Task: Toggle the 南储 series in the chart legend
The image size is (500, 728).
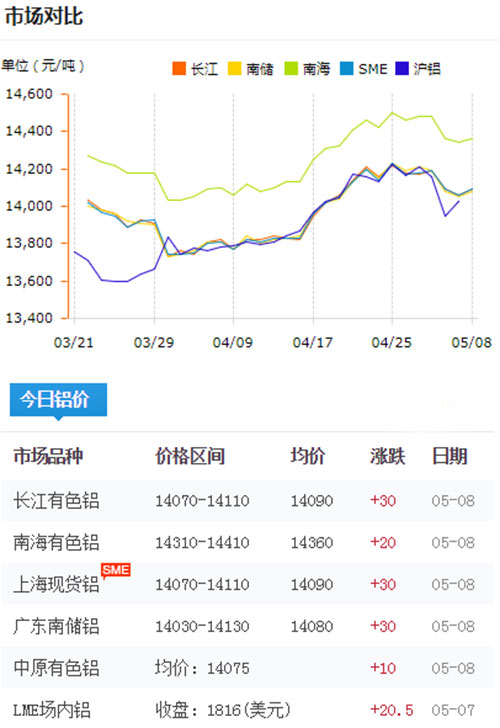Action: coord(251,69)
